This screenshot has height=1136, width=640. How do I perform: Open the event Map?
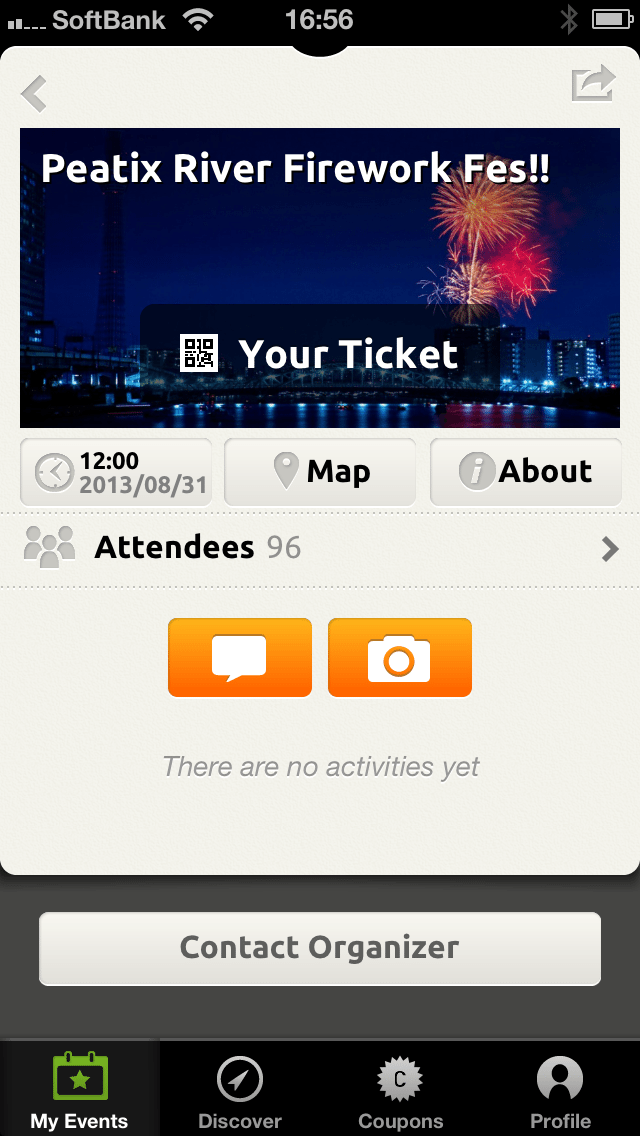pyautogui.click(x=320, y=472)
